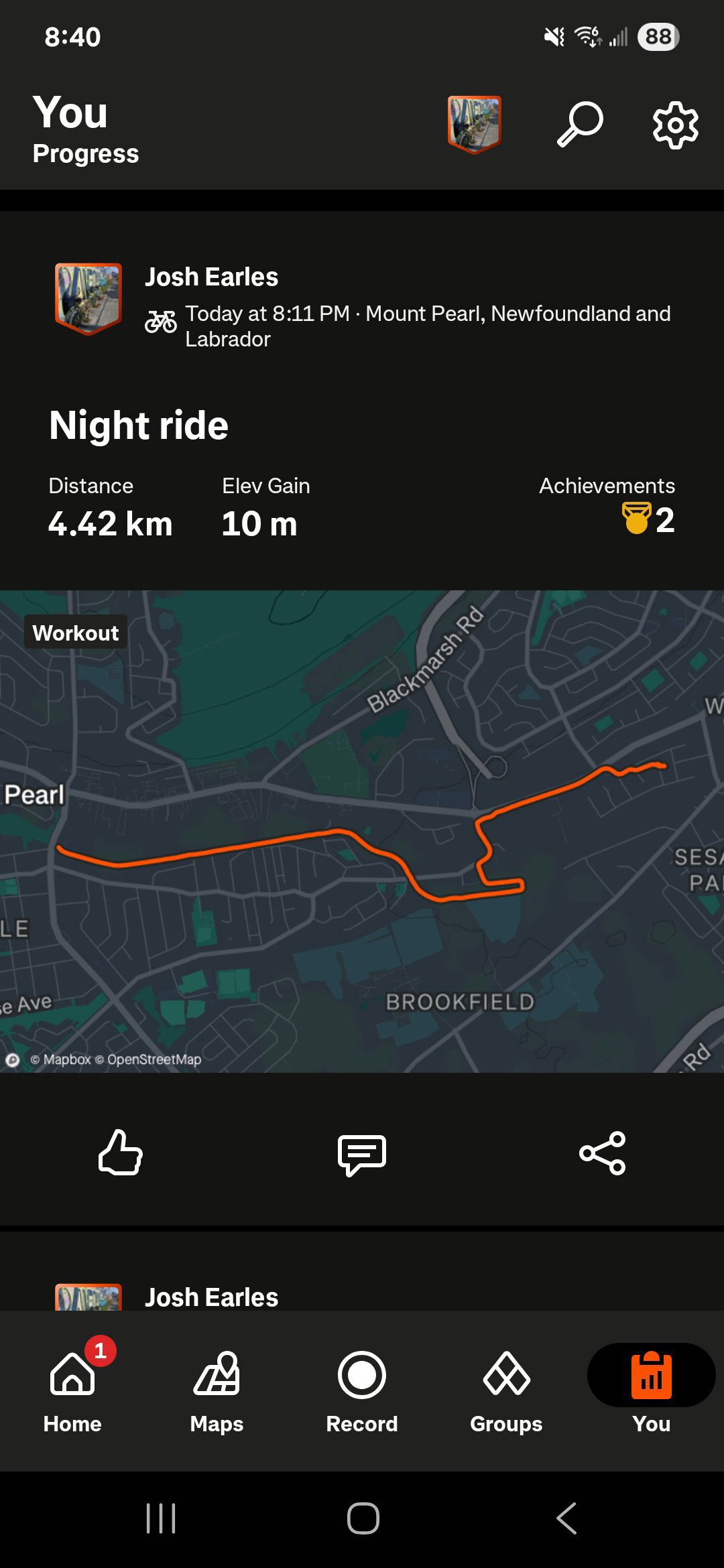View Josh Earles profile from Night ride
This screenshot has height=1568, width=724.
211,277
